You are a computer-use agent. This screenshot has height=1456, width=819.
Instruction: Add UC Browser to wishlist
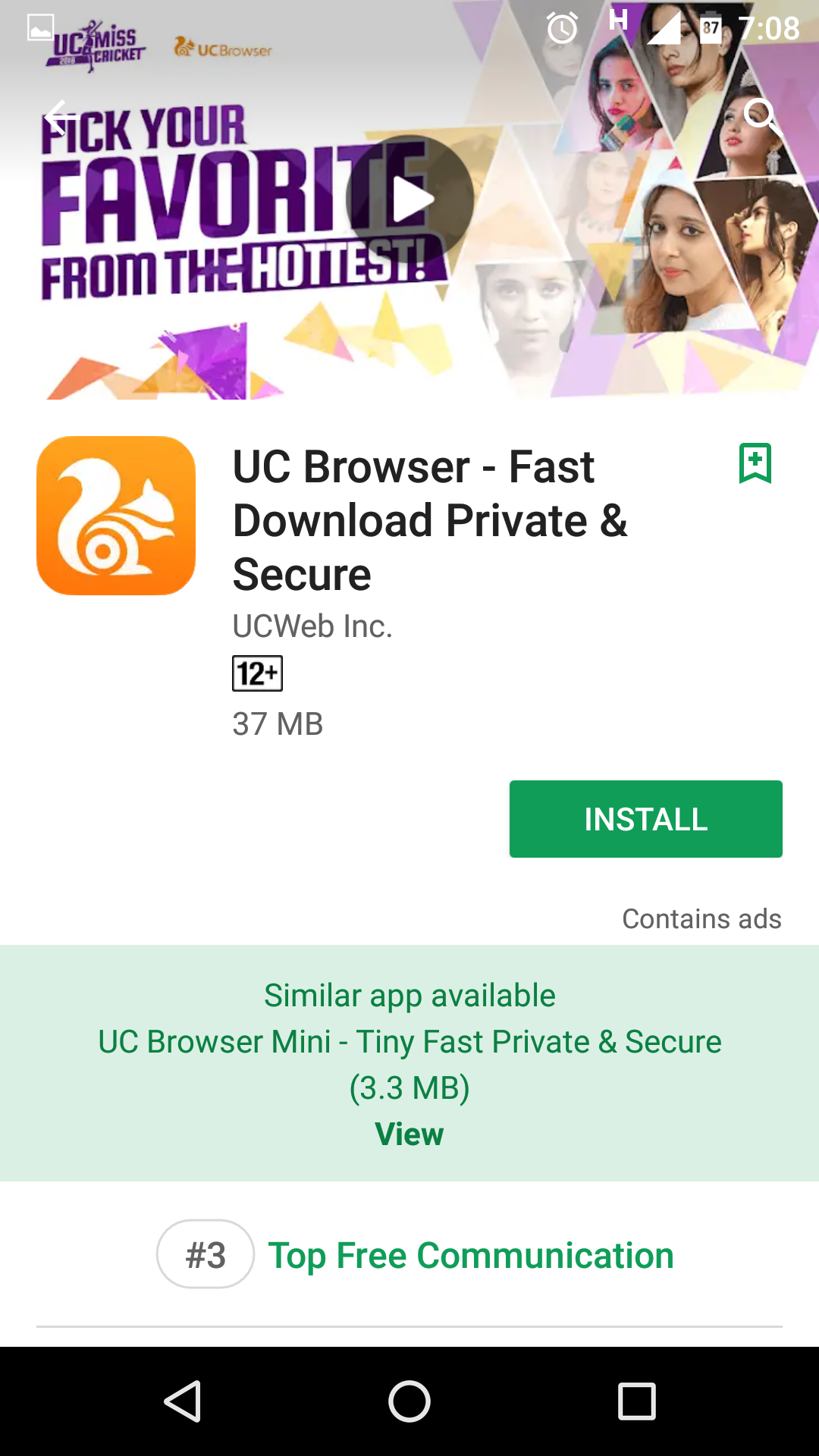755,463
